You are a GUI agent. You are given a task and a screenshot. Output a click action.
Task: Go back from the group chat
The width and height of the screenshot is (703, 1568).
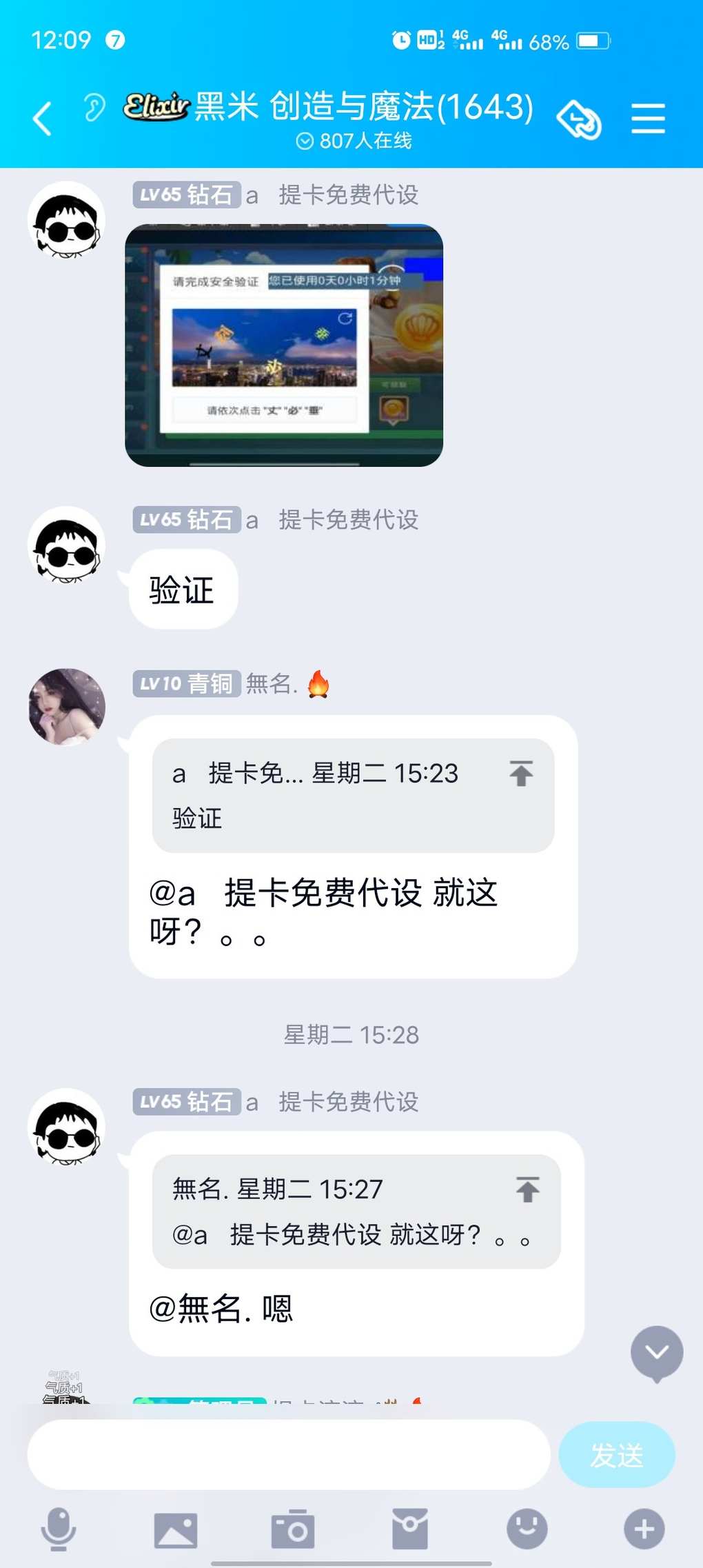tap(43, 119)
